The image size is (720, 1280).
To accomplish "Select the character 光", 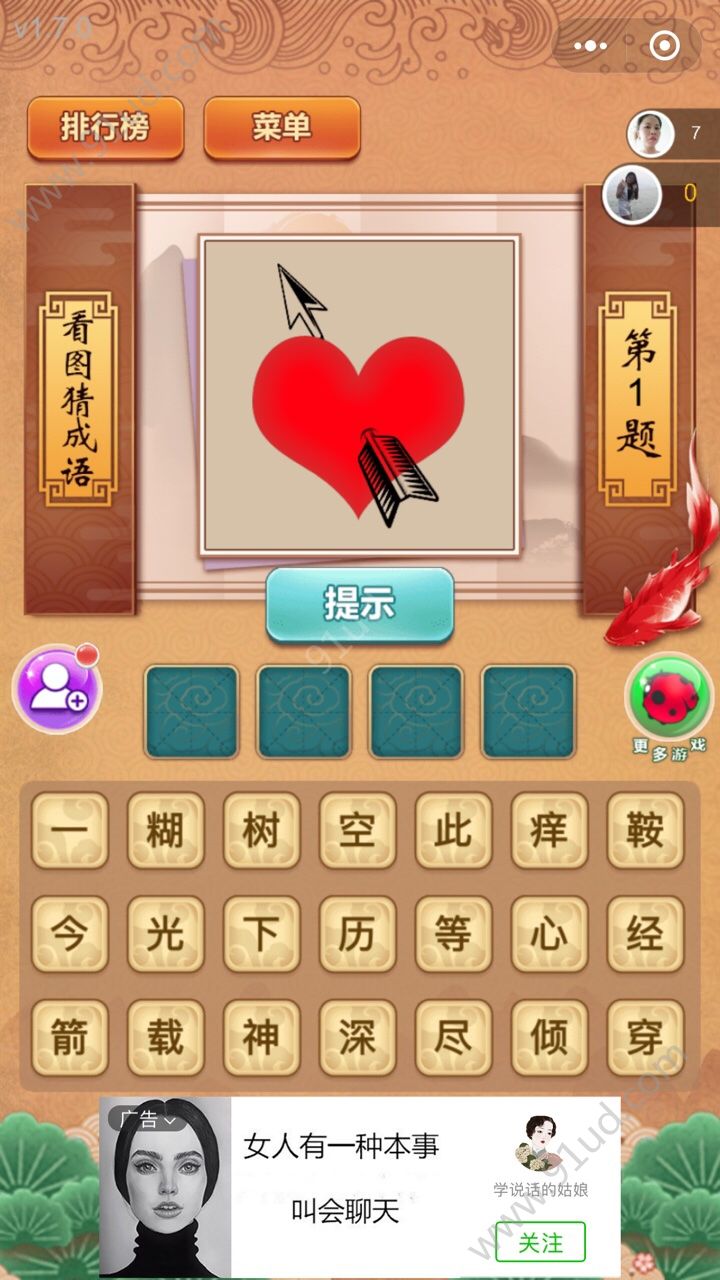I will 165,934.
